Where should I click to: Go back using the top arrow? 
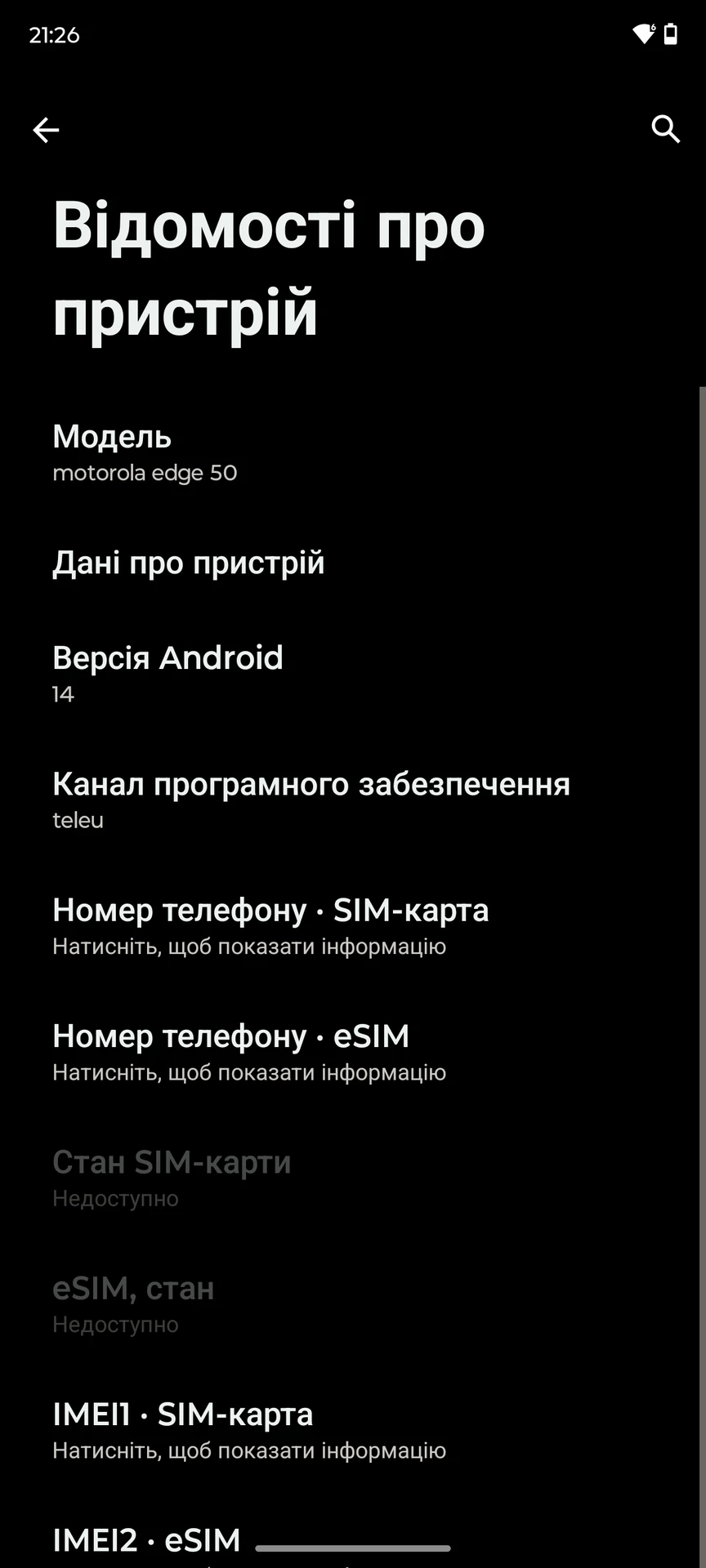[46, 129]
